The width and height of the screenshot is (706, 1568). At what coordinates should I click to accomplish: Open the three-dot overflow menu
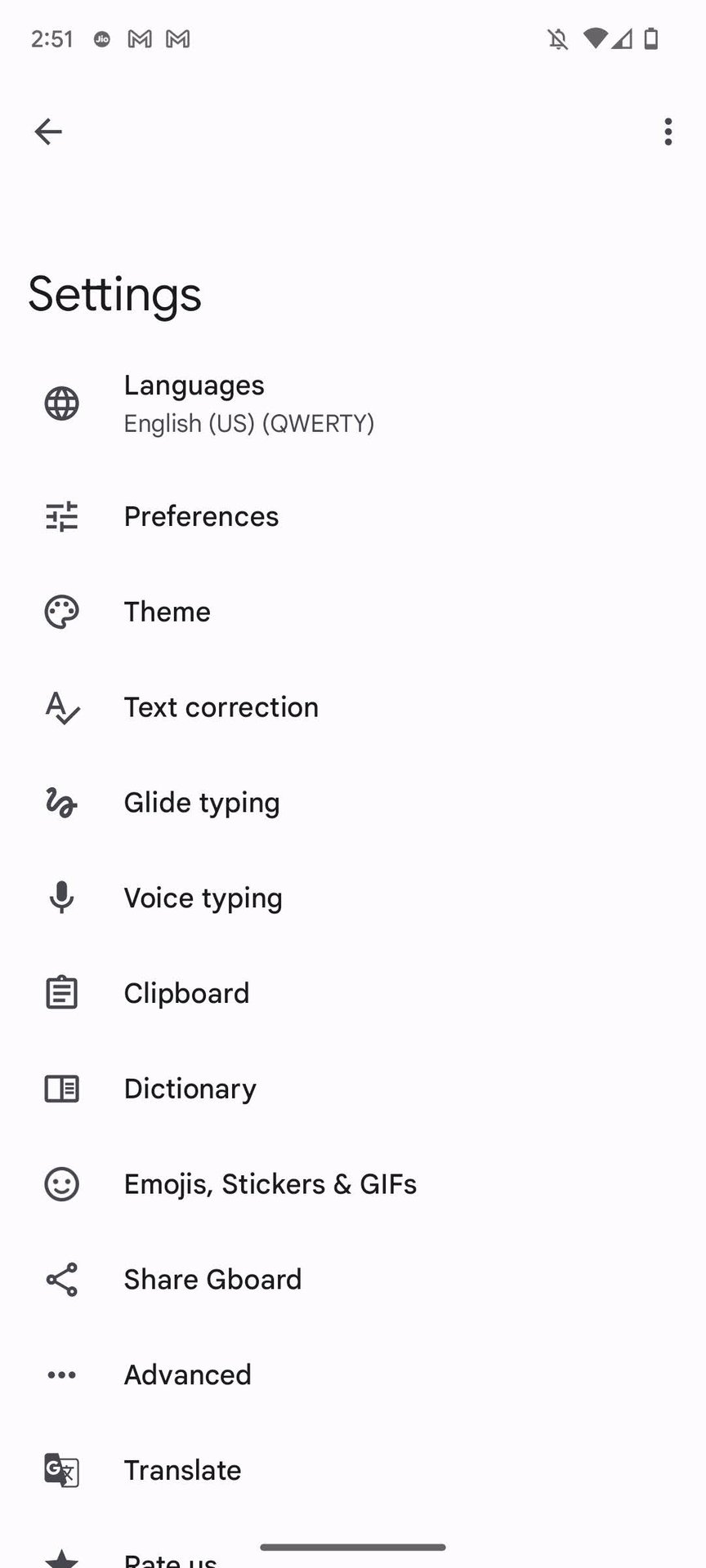click(x=668, y=131)
